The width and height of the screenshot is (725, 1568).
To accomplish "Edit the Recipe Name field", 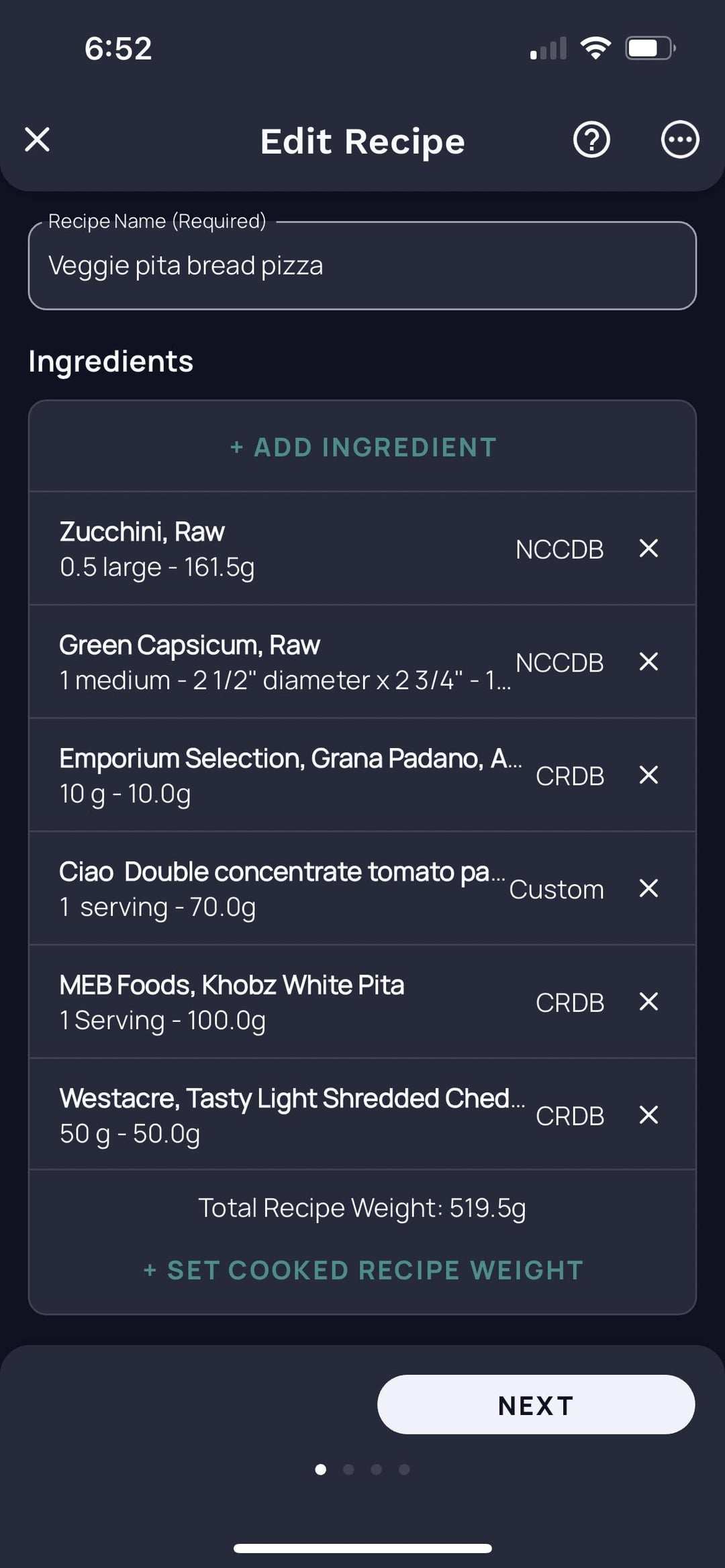I will (362, 266).
